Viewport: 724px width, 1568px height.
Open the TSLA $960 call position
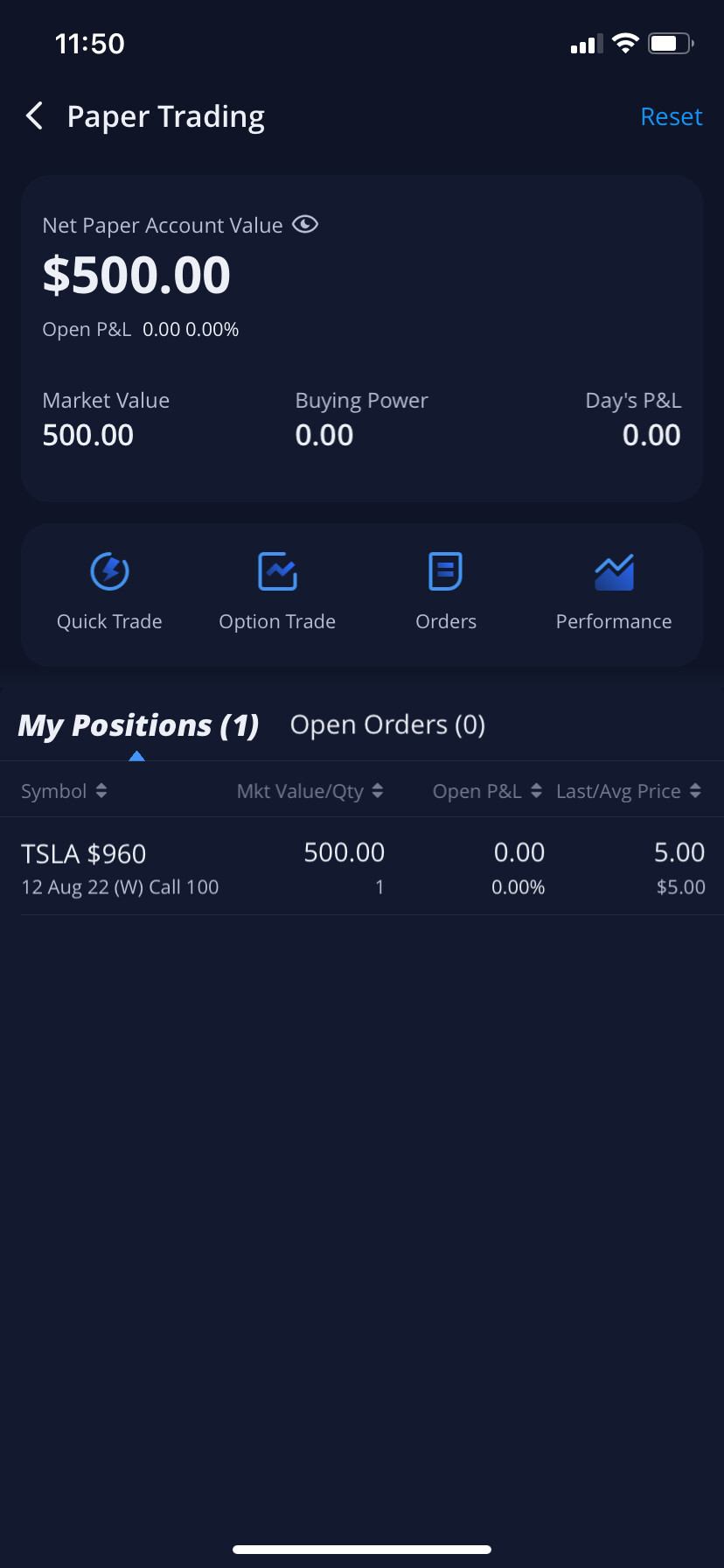[x=362, y=867]
